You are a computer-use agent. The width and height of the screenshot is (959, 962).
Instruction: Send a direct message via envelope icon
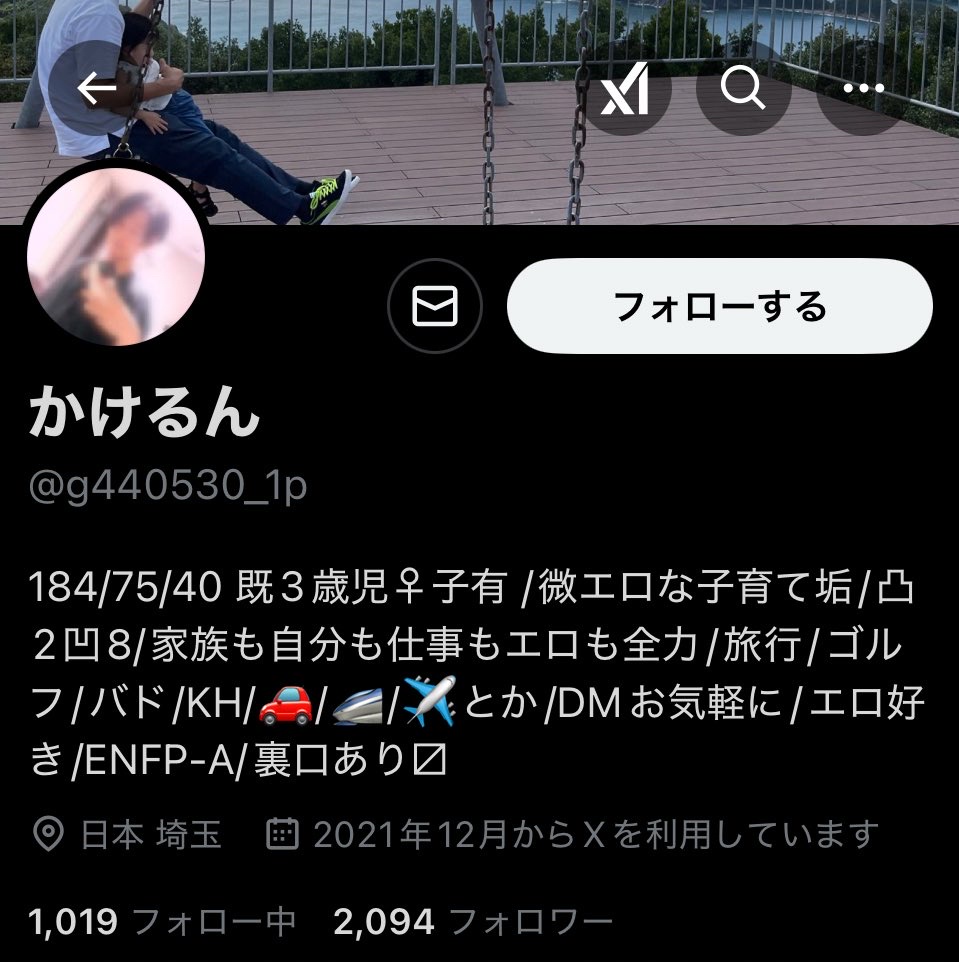[435, 306]
